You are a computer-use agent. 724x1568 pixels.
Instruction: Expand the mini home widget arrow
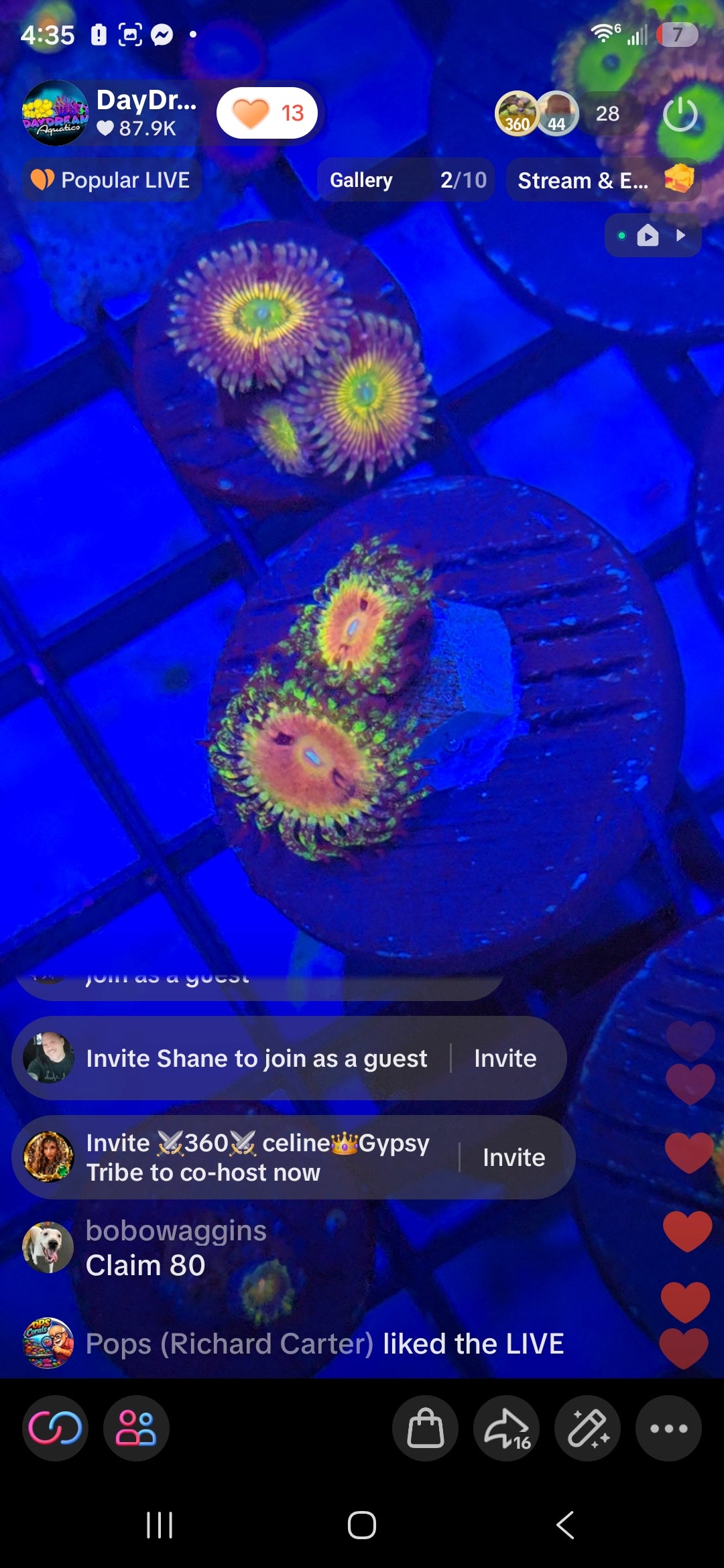(681, 235)
